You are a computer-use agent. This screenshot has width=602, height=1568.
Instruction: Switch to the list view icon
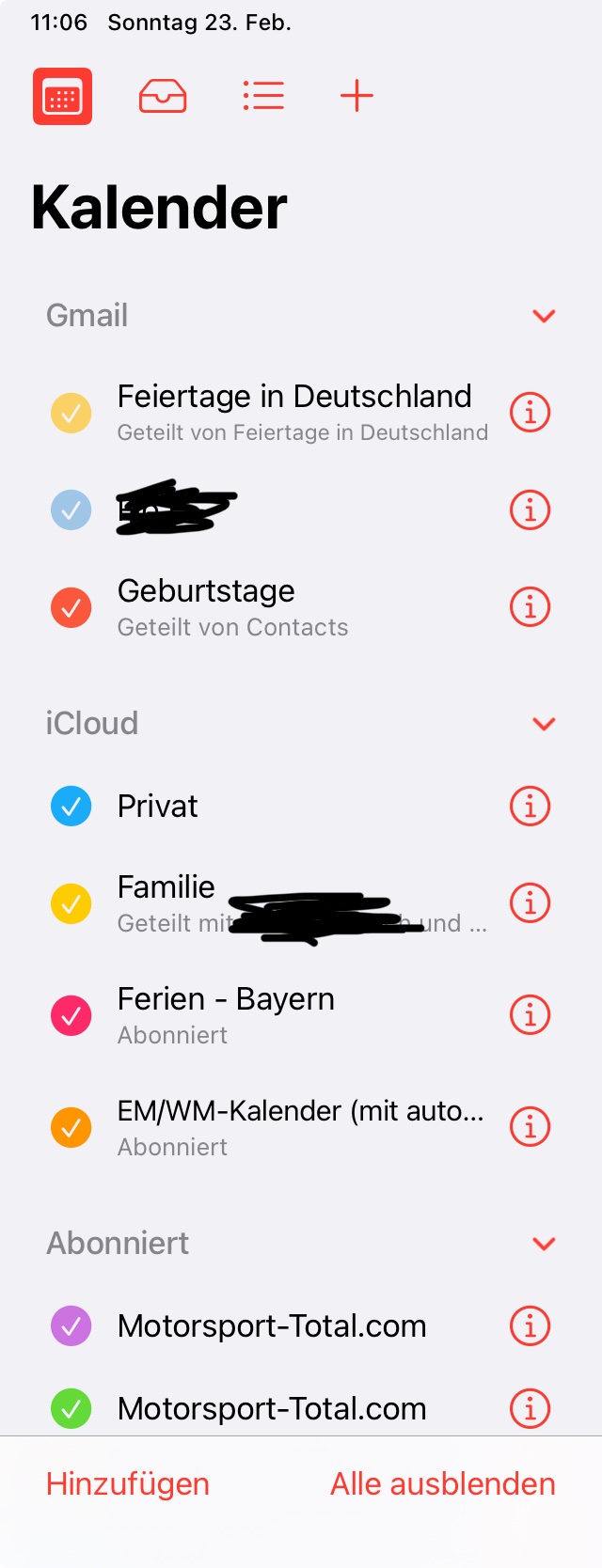click(263, 96)
